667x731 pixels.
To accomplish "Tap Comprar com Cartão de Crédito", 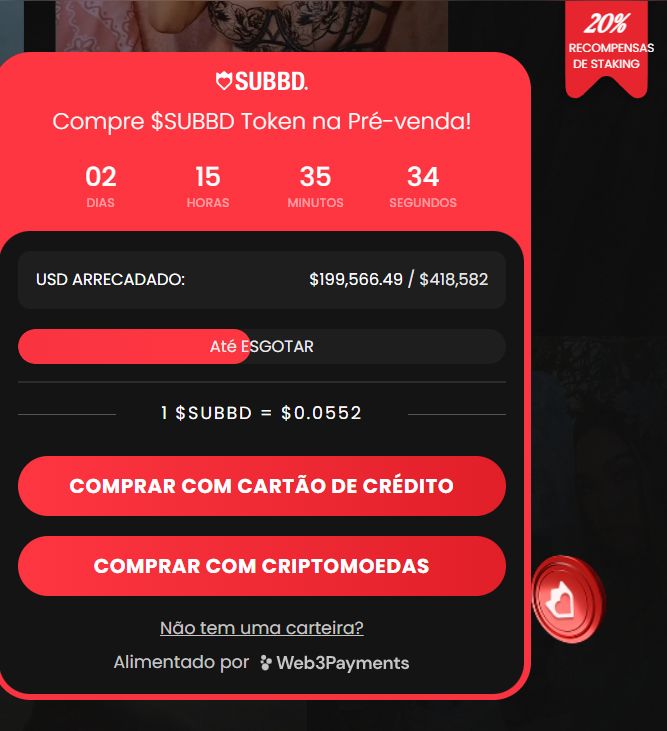I will tap(261, 486).
